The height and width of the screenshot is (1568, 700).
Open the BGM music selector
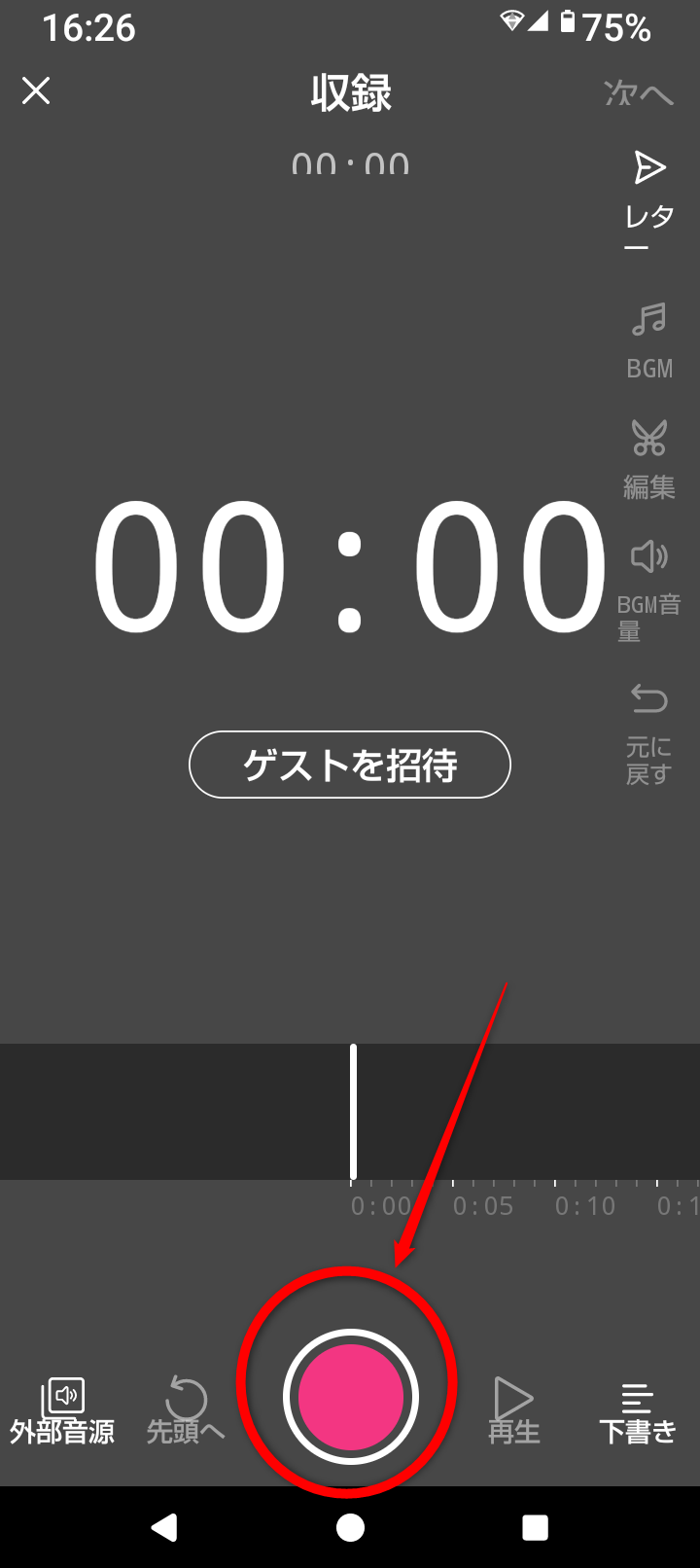[x=648, y=340]
